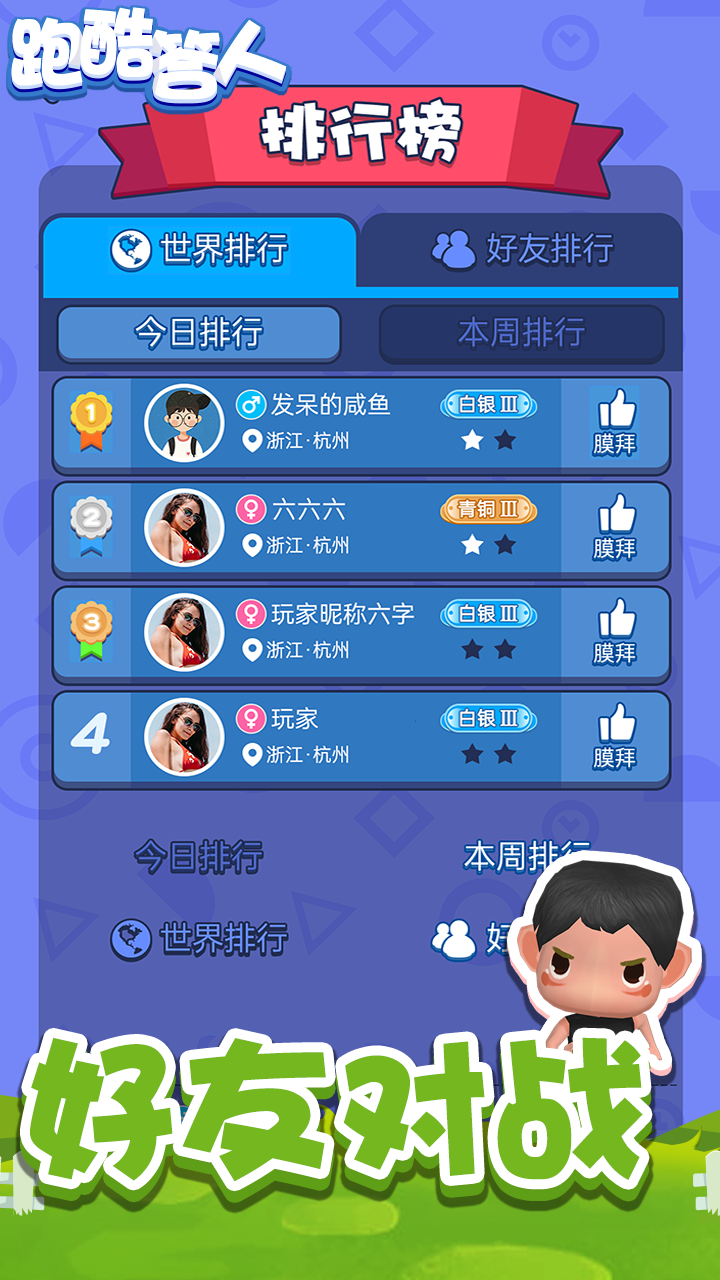
Task: Open 发呆的咸鱼's avatar picture
Action: [183, 422]
